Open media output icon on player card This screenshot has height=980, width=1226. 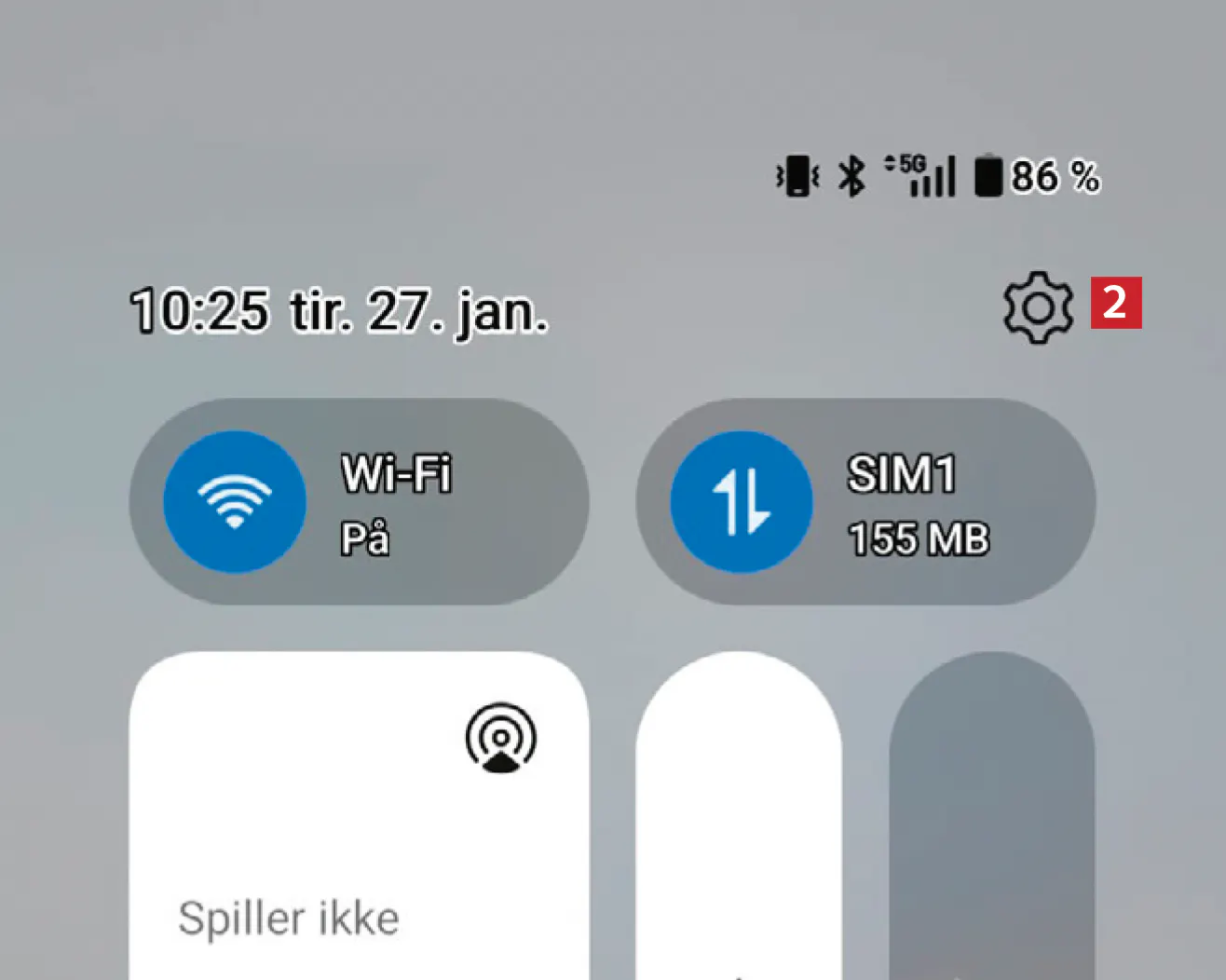[501, 738]
